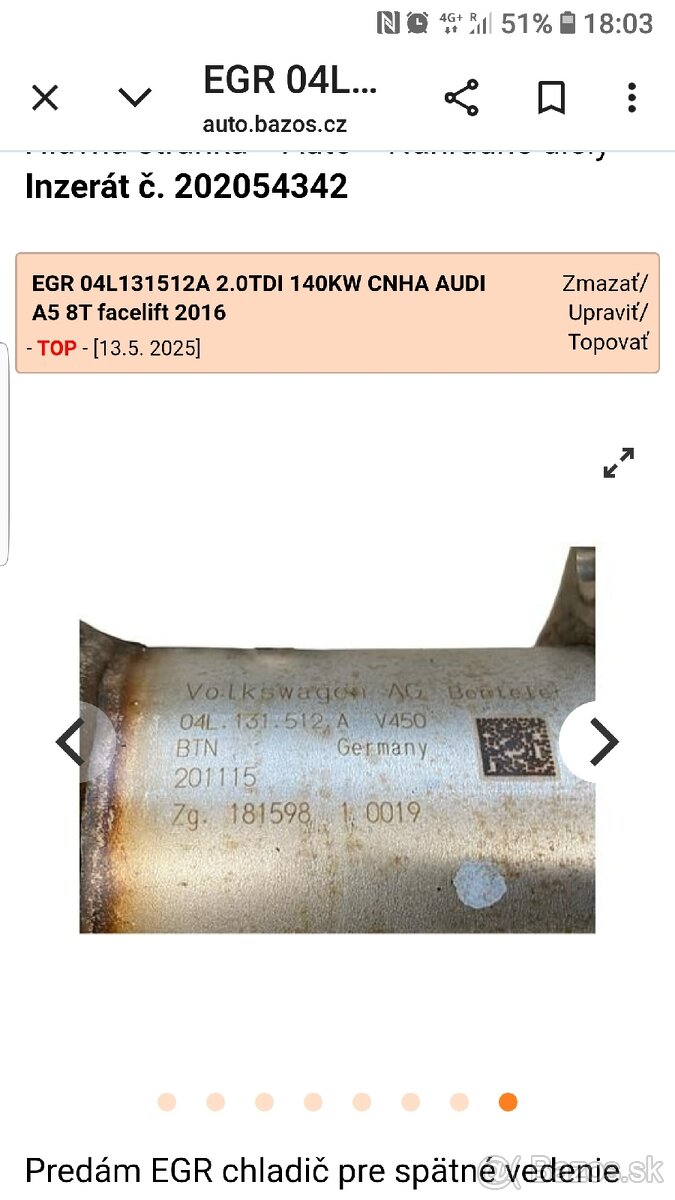Show the previous photo
The image size is (675, 1200).
(x=72, y=742)
